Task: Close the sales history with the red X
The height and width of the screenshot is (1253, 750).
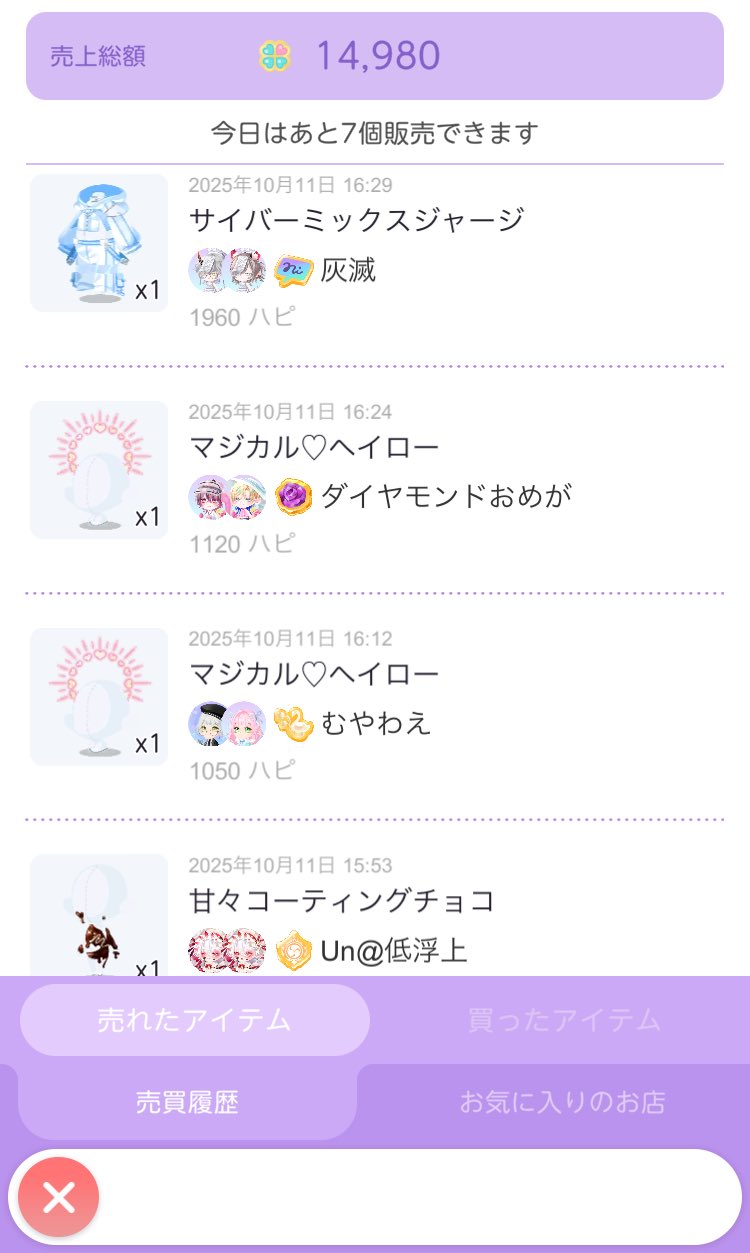Action: (x=59, y=1197)
